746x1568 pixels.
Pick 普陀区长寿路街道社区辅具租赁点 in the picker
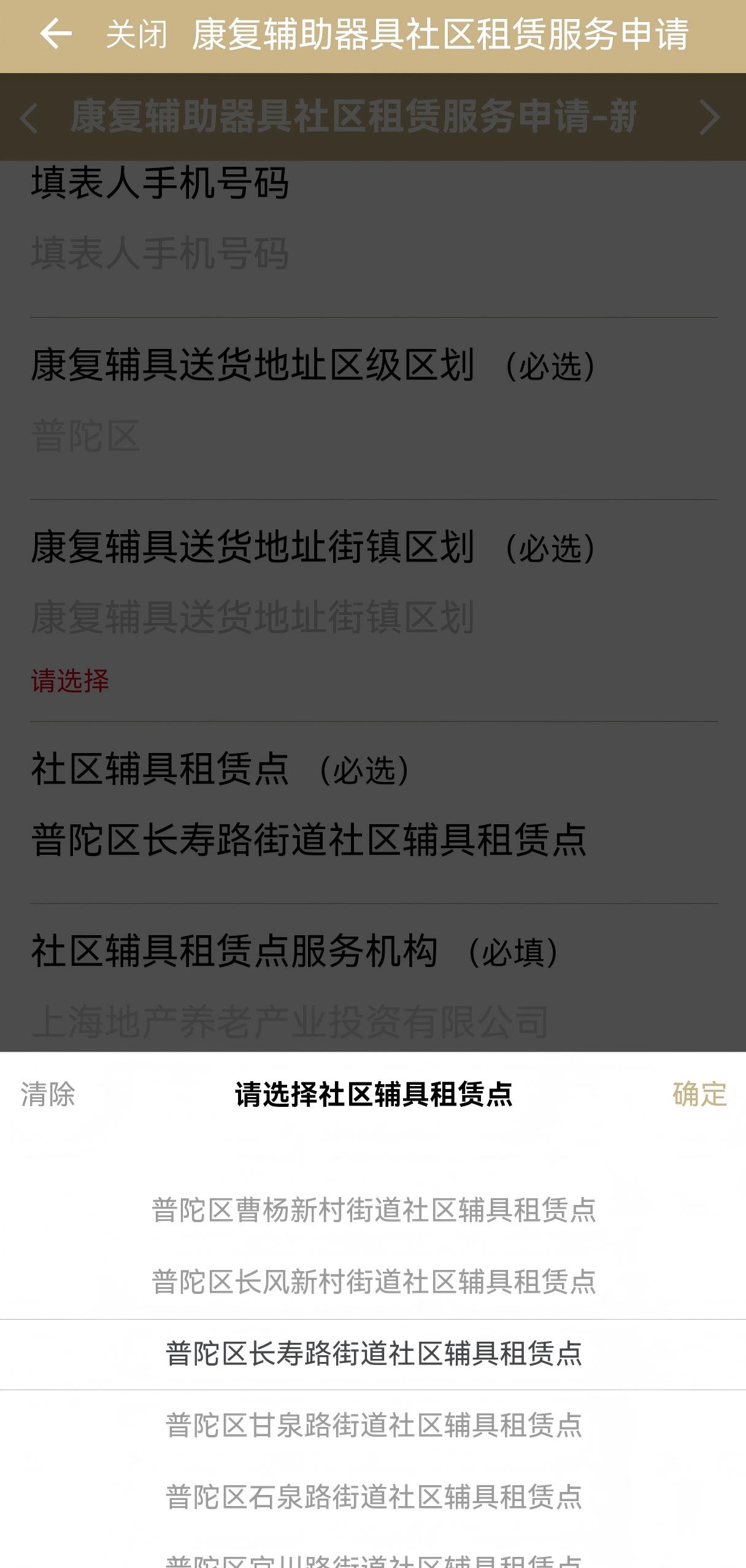coord(374,1353)
